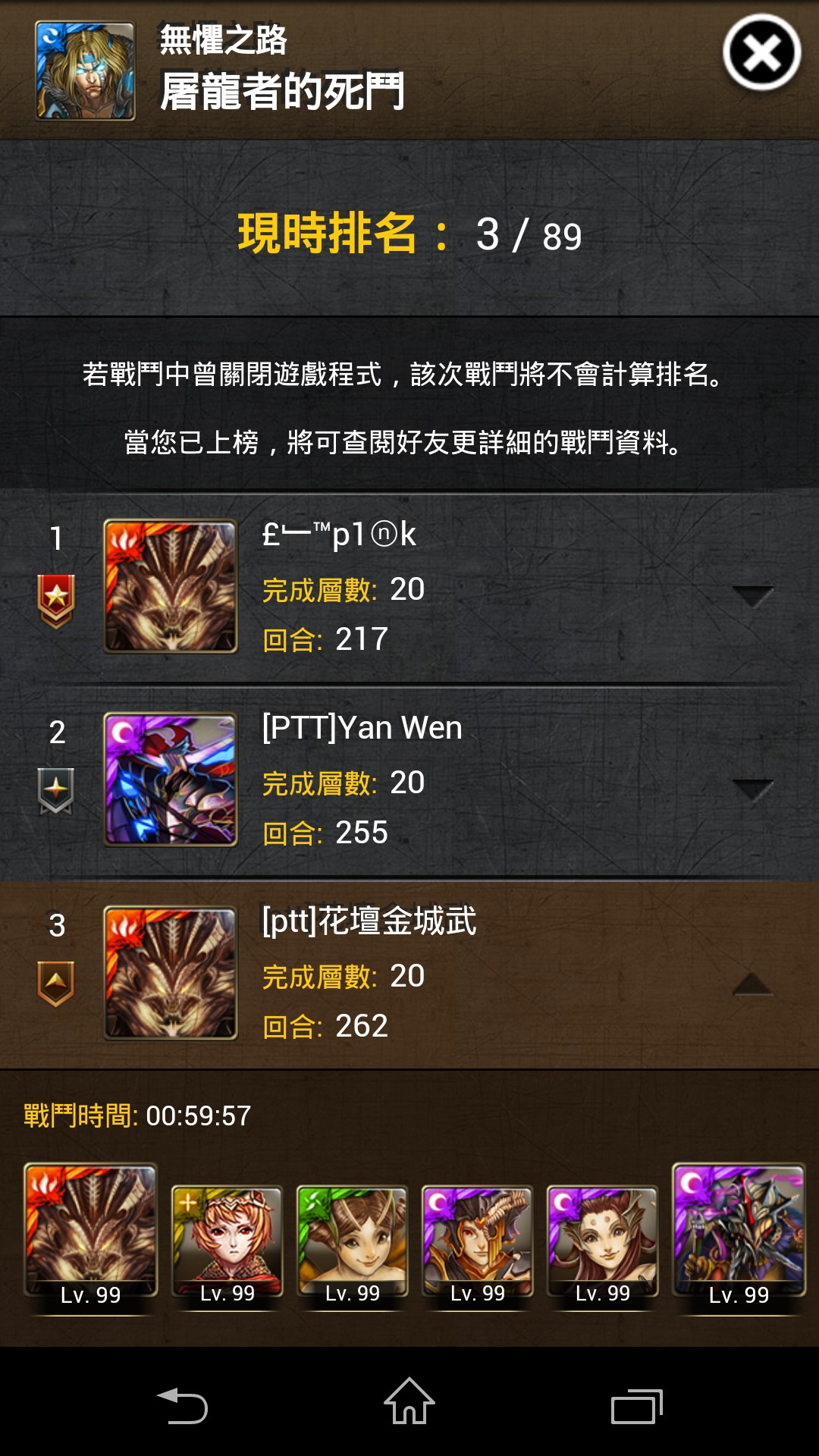Collapse details for [ptt]花壇金城武
The height and width of the screenshot is (1456, 819).
[753, 984]
